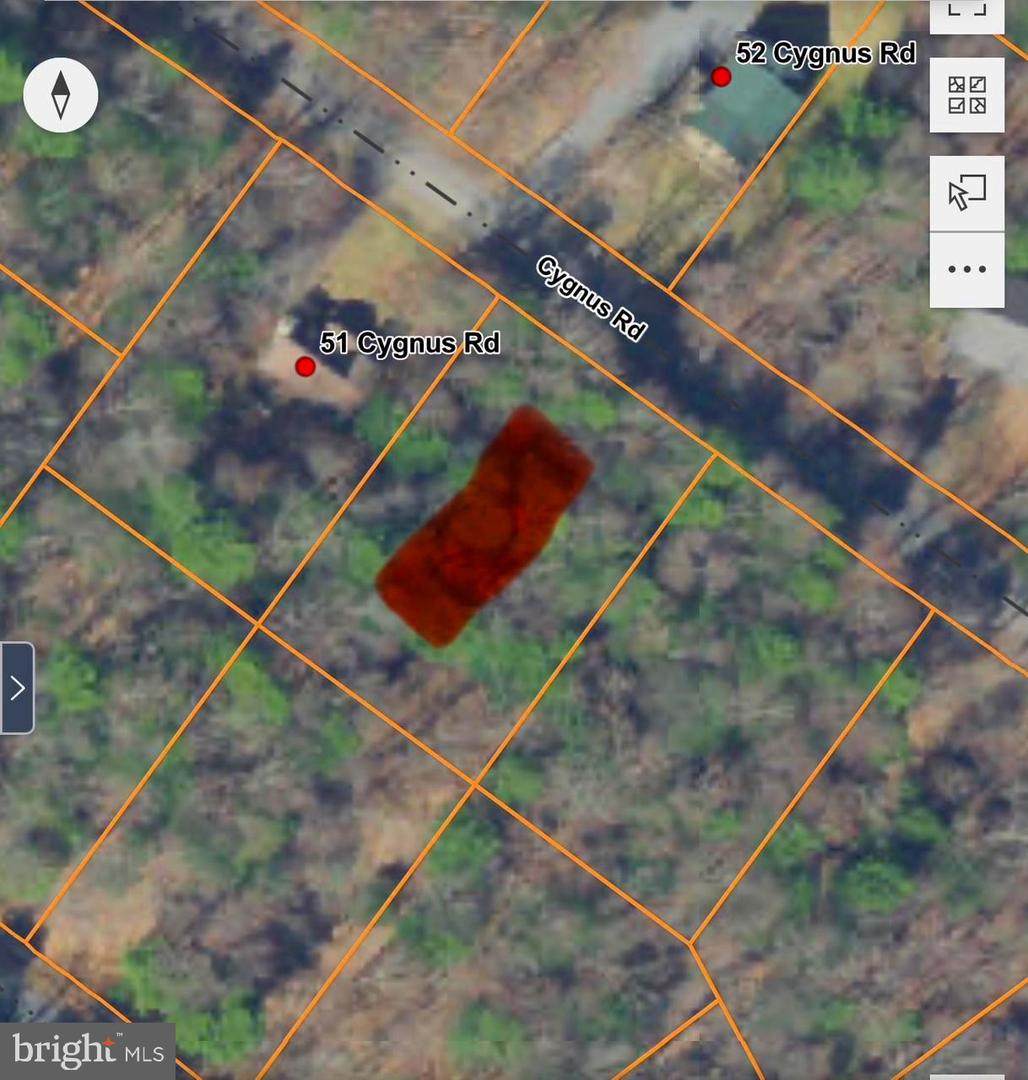The height and width of the screenshot is (1080, 1028).
Task: Click the compass north arrow
Action: pyautogui.click(x=61, y=94)
